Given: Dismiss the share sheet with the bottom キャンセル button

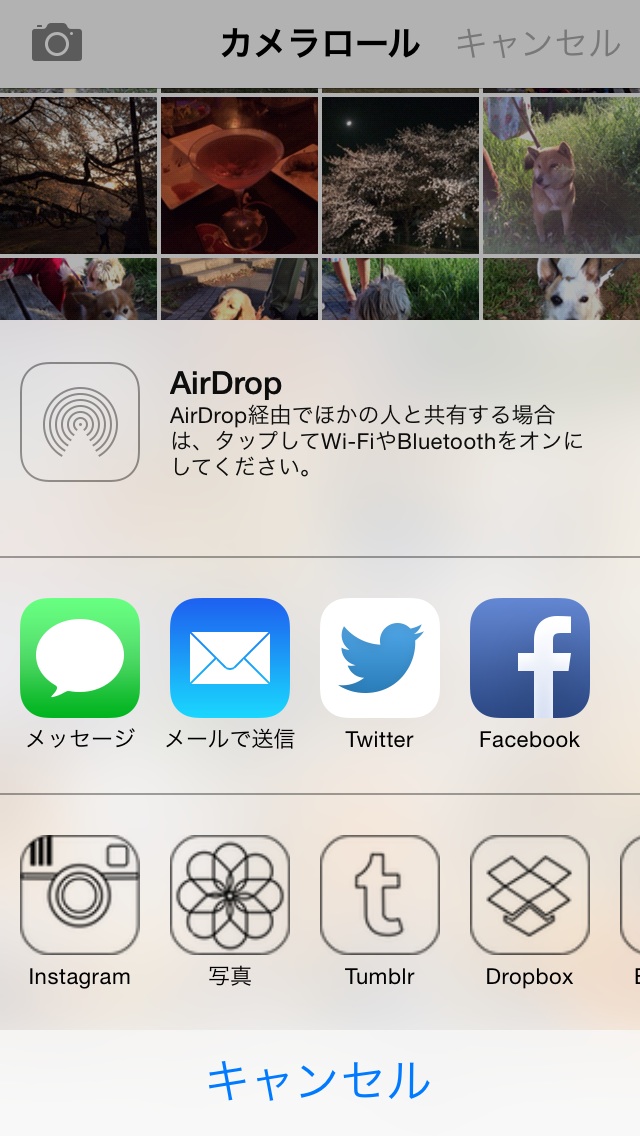Looking at the screenshot, I should [x=320, y=1081].
